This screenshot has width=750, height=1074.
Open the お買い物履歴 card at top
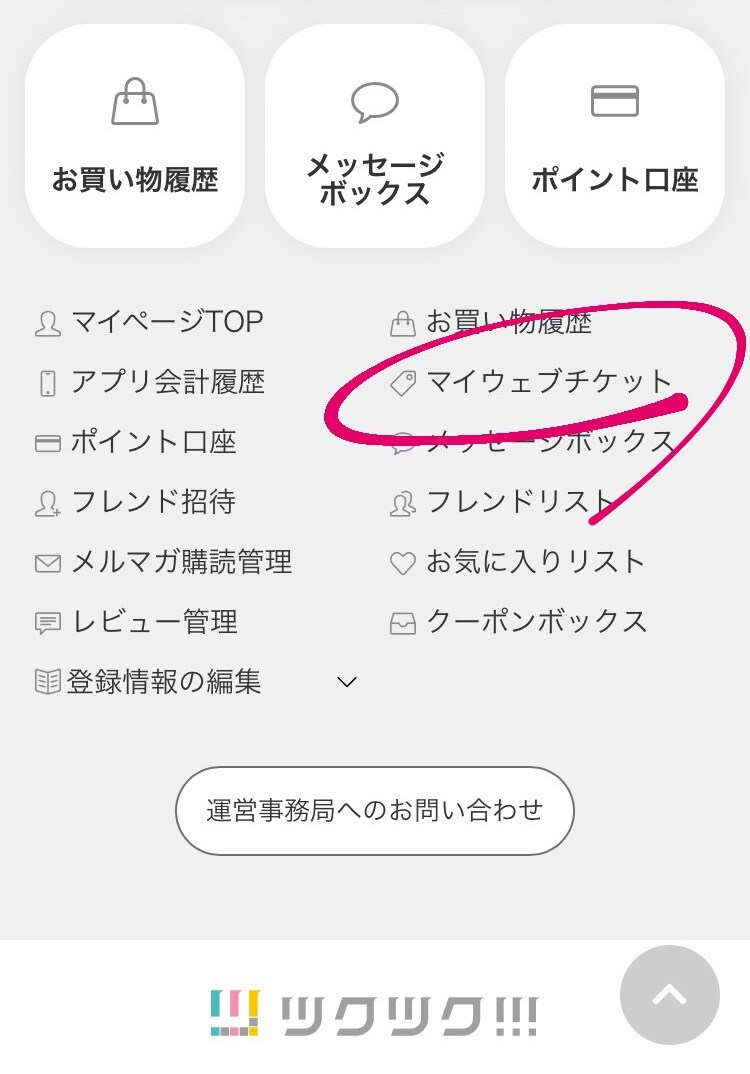(135, 137)
